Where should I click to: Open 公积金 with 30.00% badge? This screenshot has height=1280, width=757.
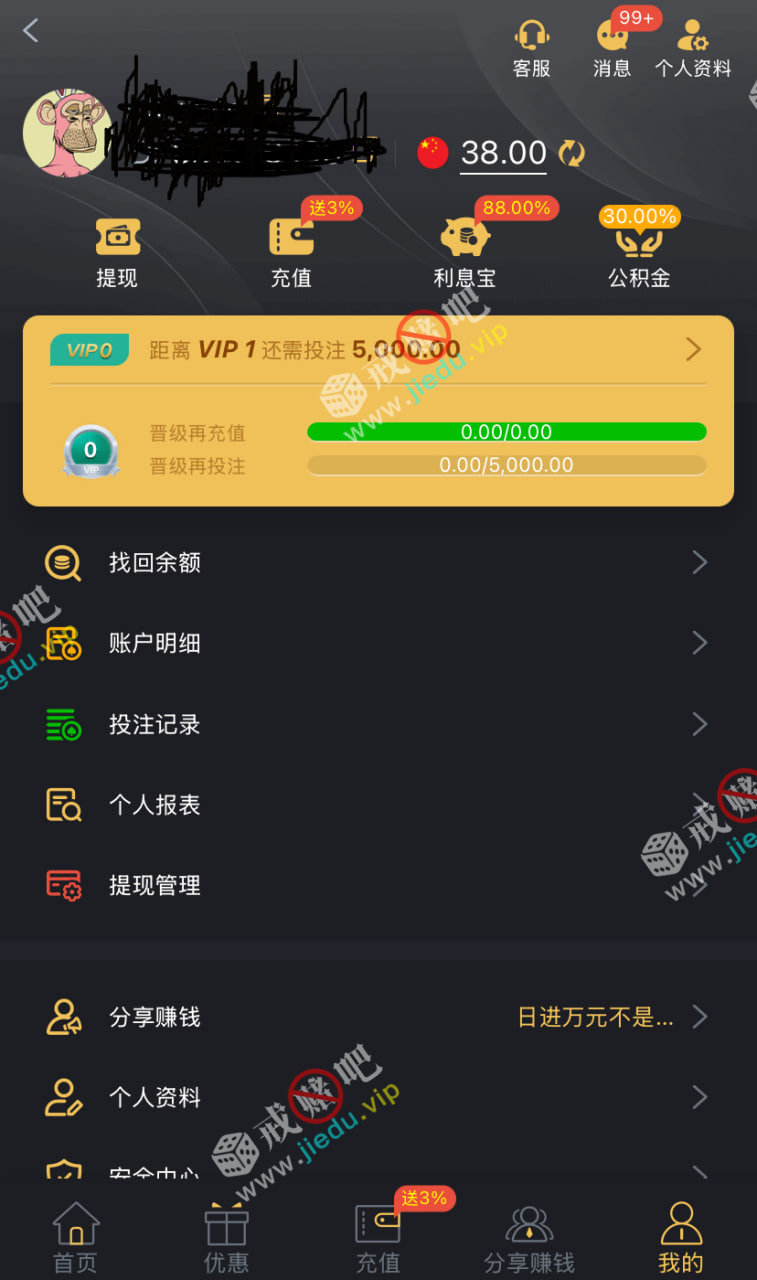point(639,254)
